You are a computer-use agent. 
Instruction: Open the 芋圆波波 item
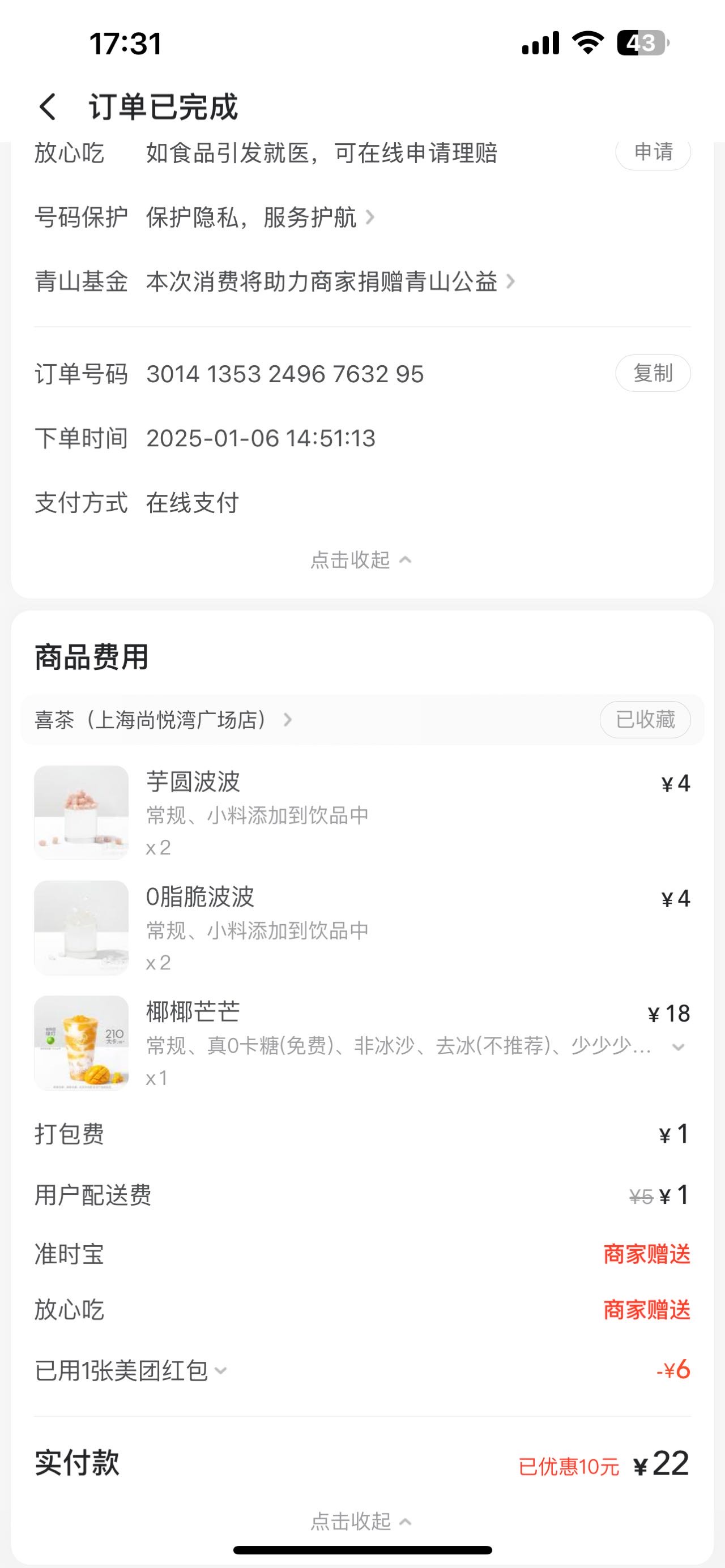click(362, 813)
